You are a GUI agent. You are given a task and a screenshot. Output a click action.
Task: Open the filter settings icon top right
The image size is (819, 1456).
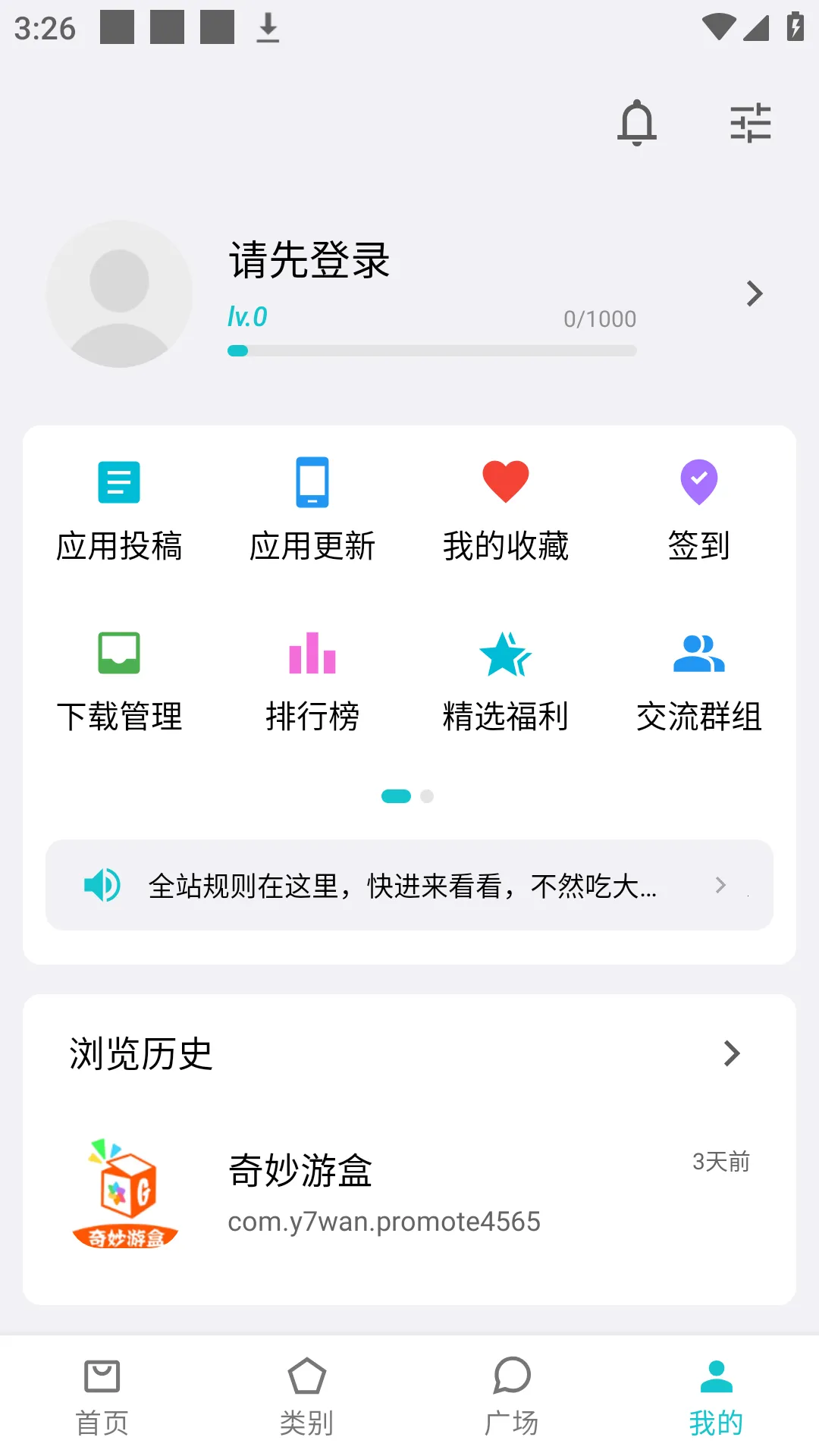click(x=752, y=123)
